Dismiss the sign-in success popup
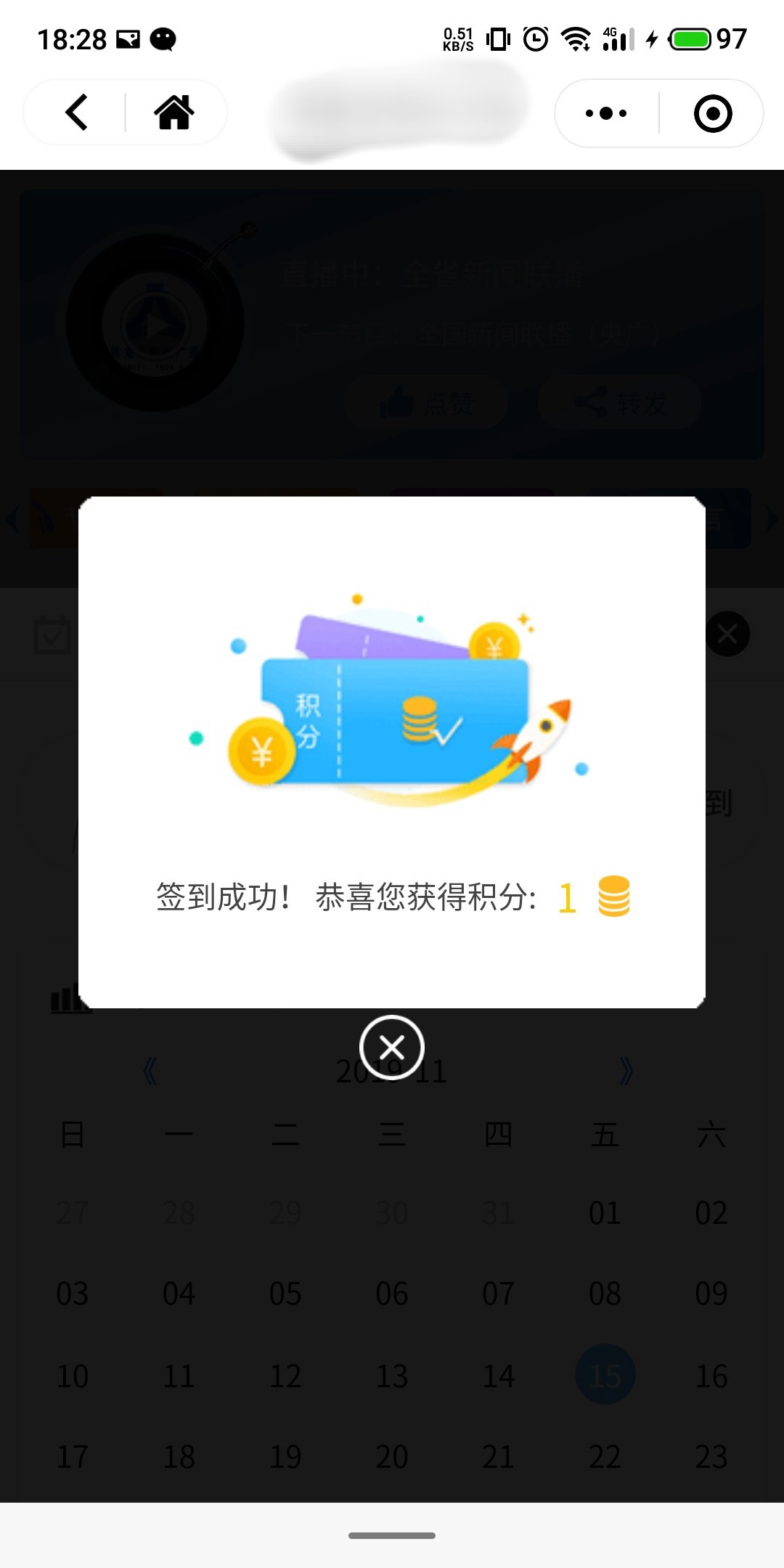Screen dimensions: 784x1568 pyautogui.click(x=392, y=1048)
